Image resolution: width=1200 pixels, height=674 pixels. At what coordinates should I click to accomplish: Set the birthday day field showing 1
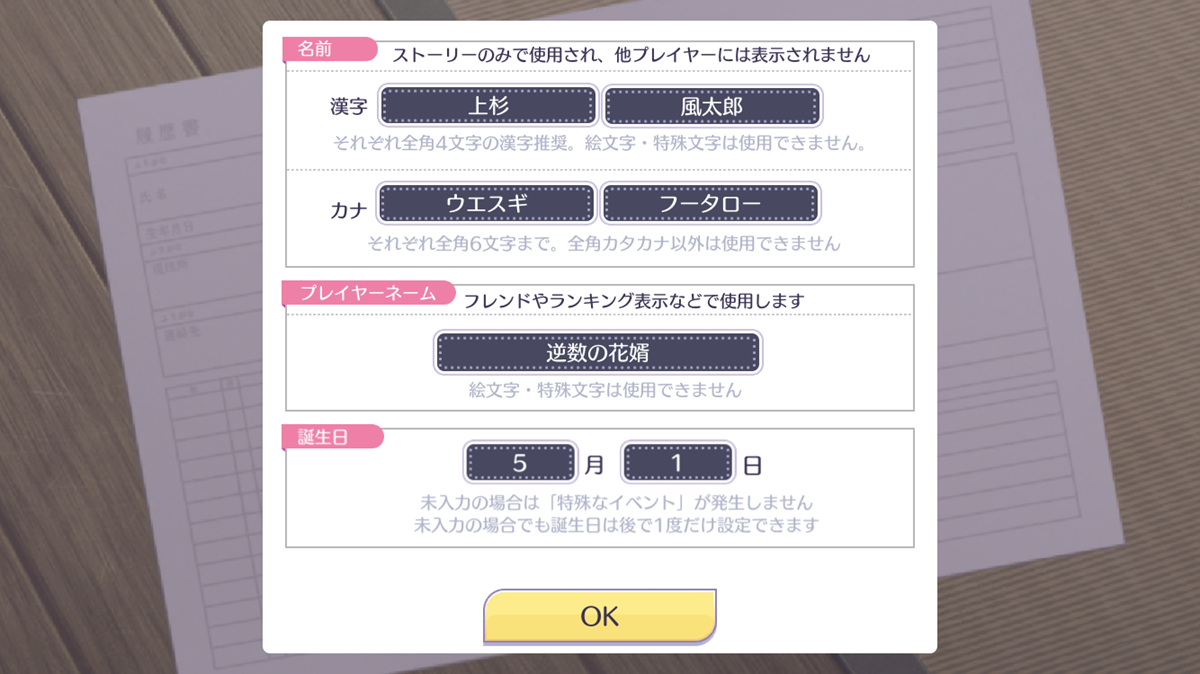click(677, 463)
